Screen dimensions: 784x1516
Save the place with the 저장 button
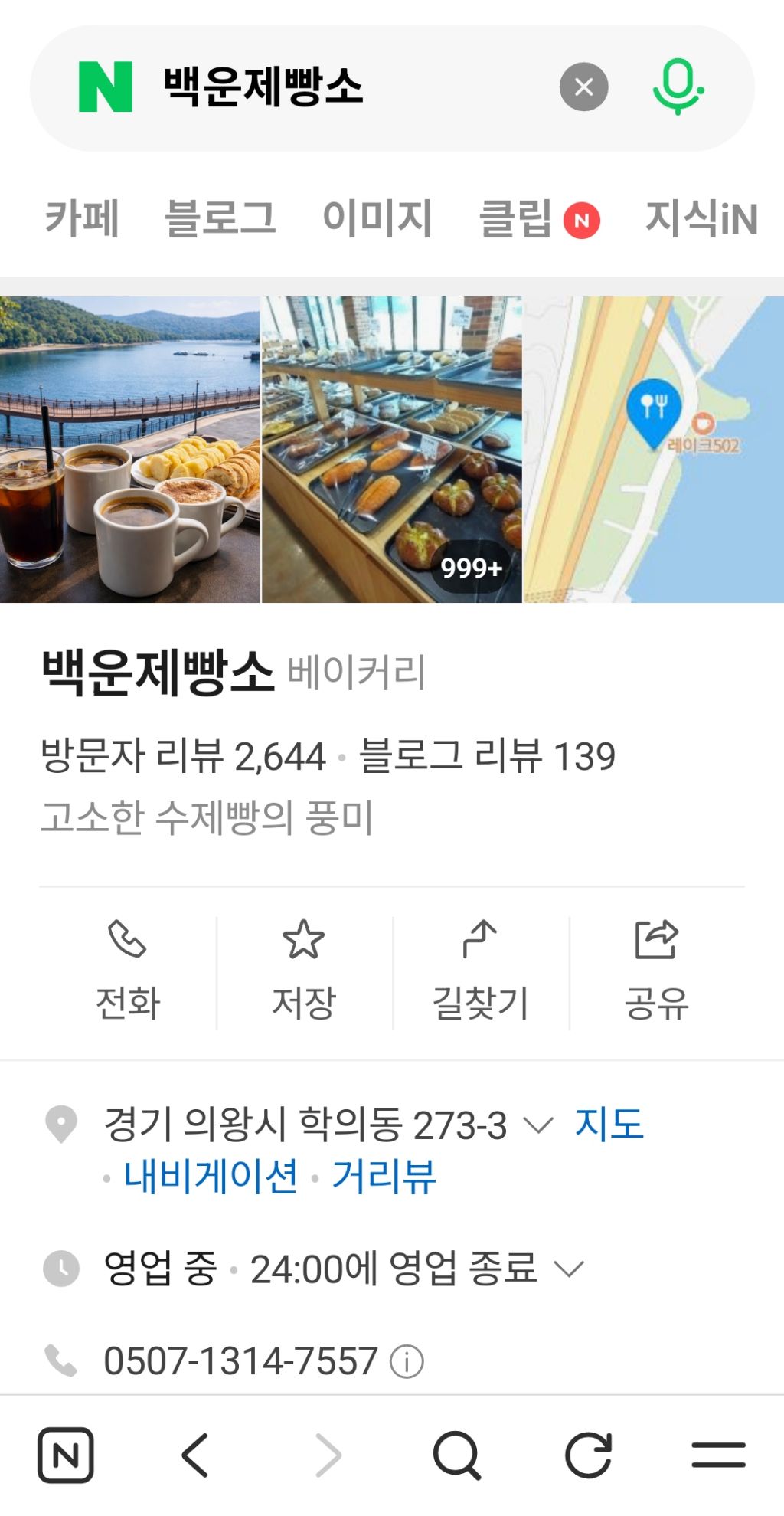point(304,971)
